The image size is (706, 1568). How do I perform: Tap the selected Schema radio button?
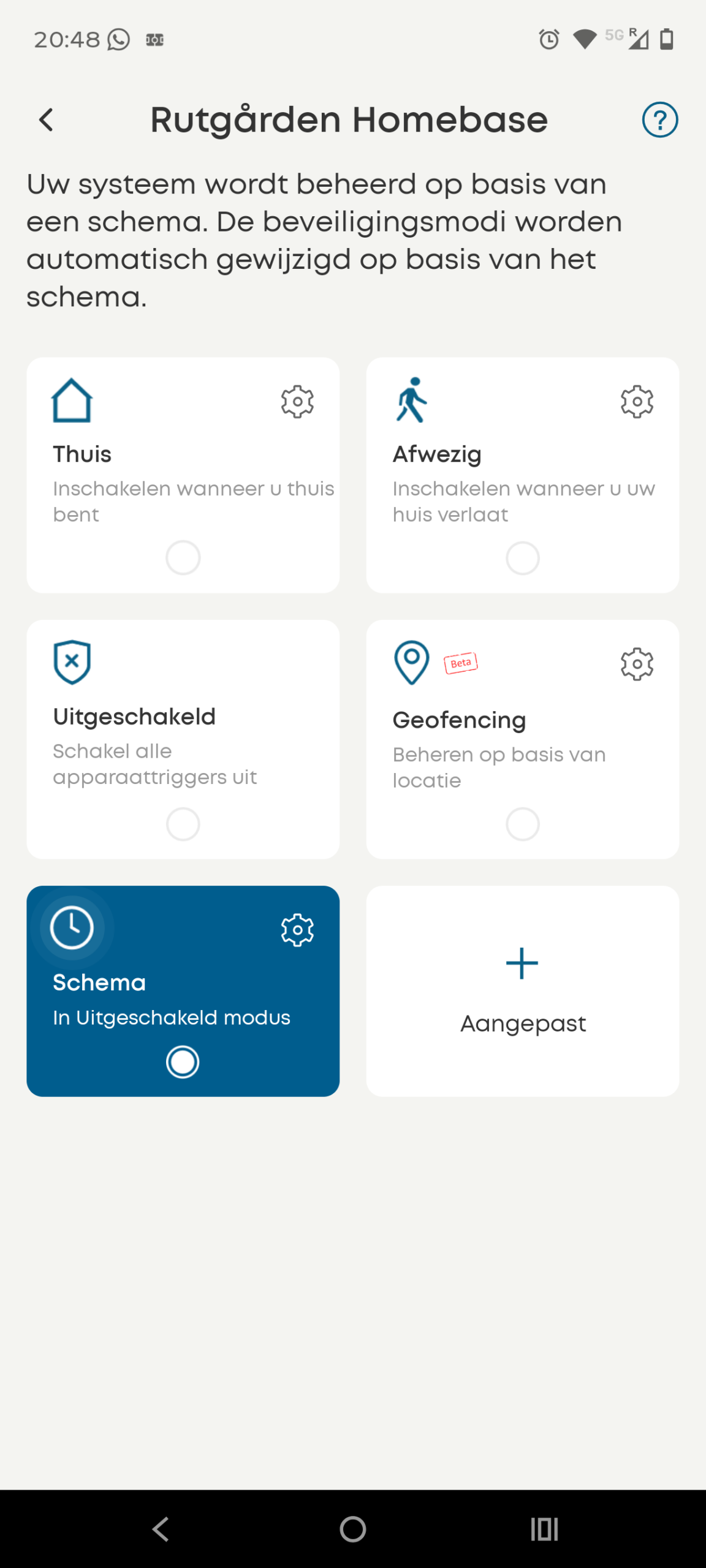point(183,1061)
